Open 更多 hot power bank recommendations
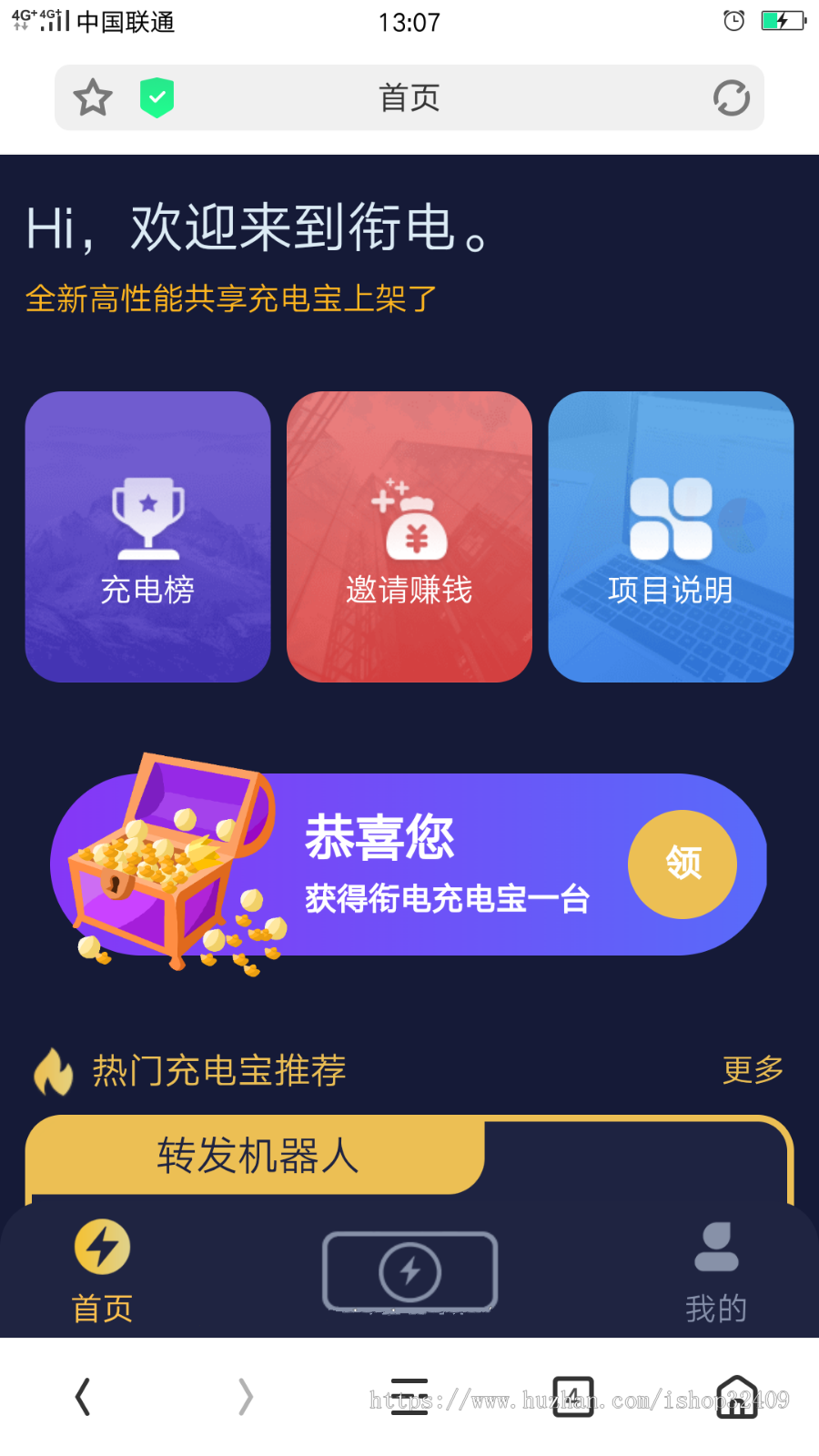The height and width of the screenshot is (1456, 819). [753, 1069]
